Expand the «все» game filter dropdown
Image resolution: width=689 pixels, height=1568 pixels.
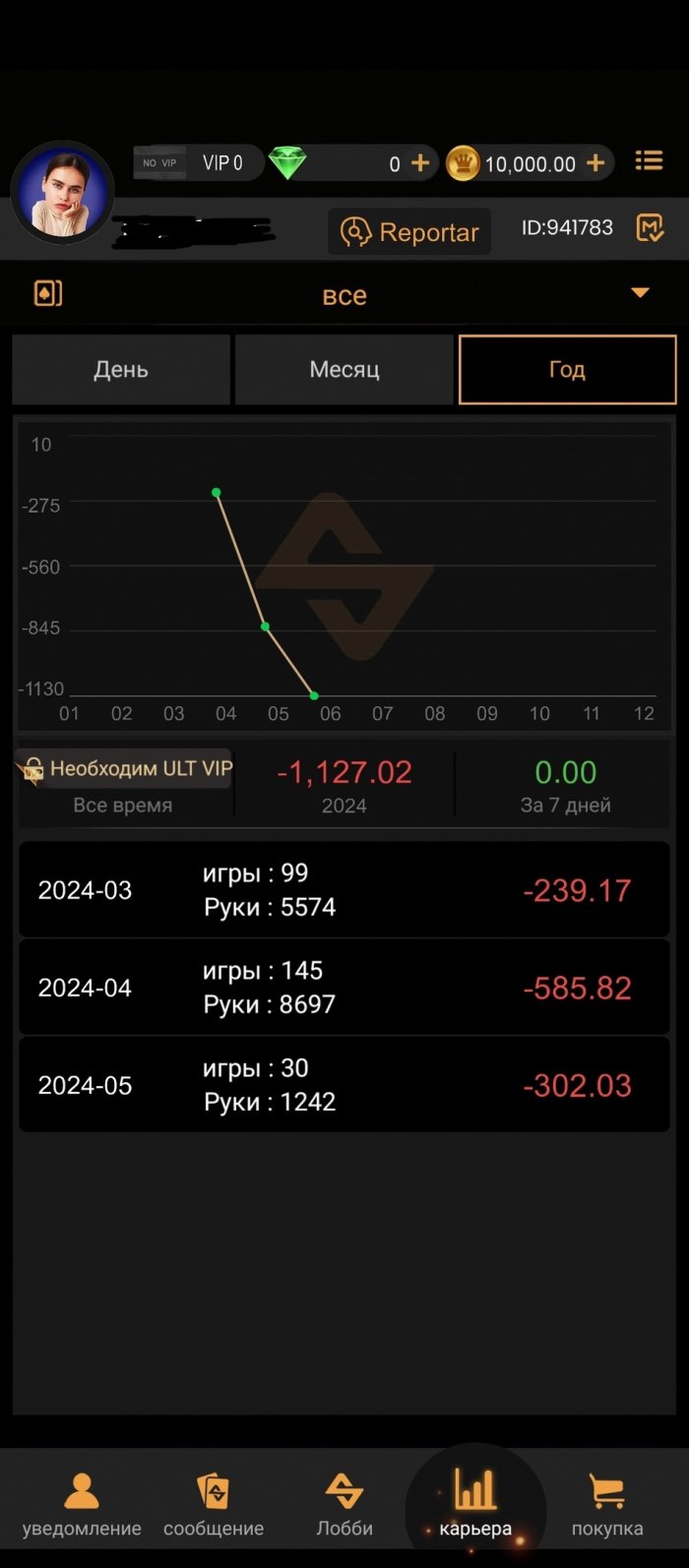point(640,293)
